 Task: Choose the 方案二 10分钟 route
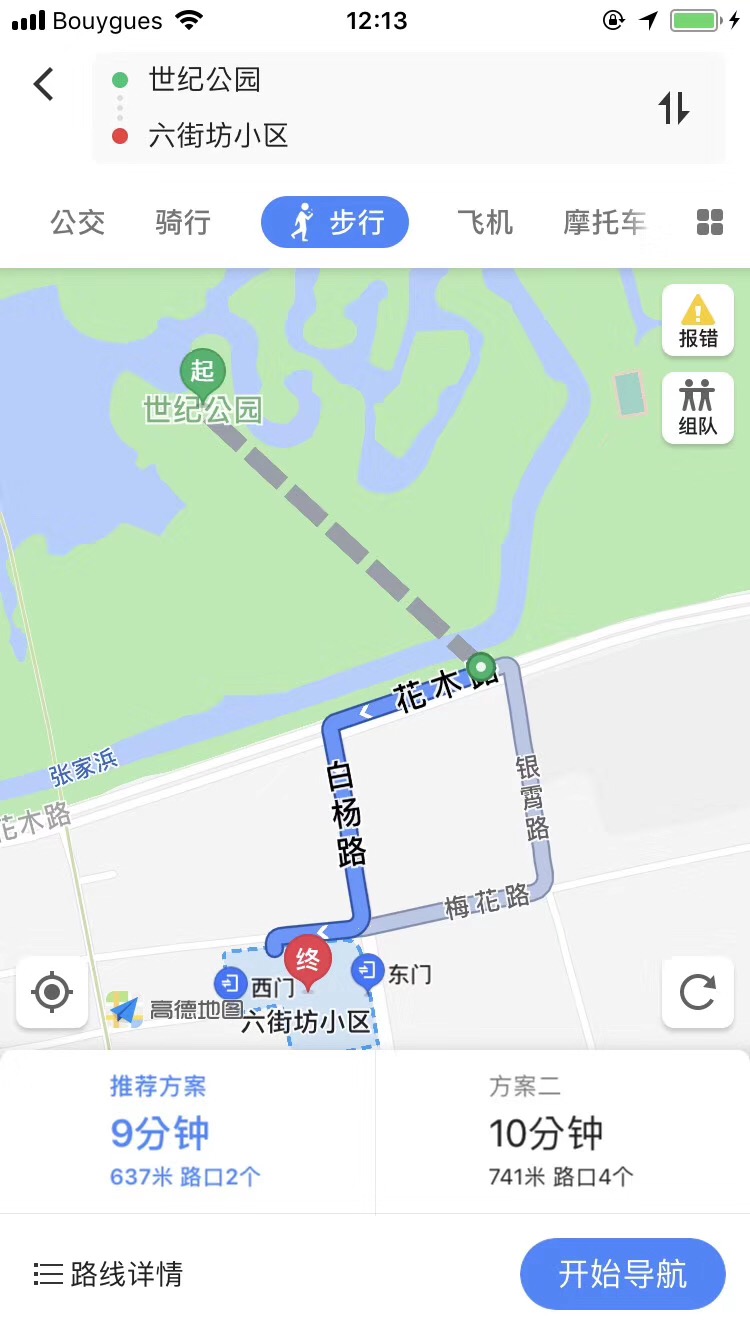click(562, 1132)
